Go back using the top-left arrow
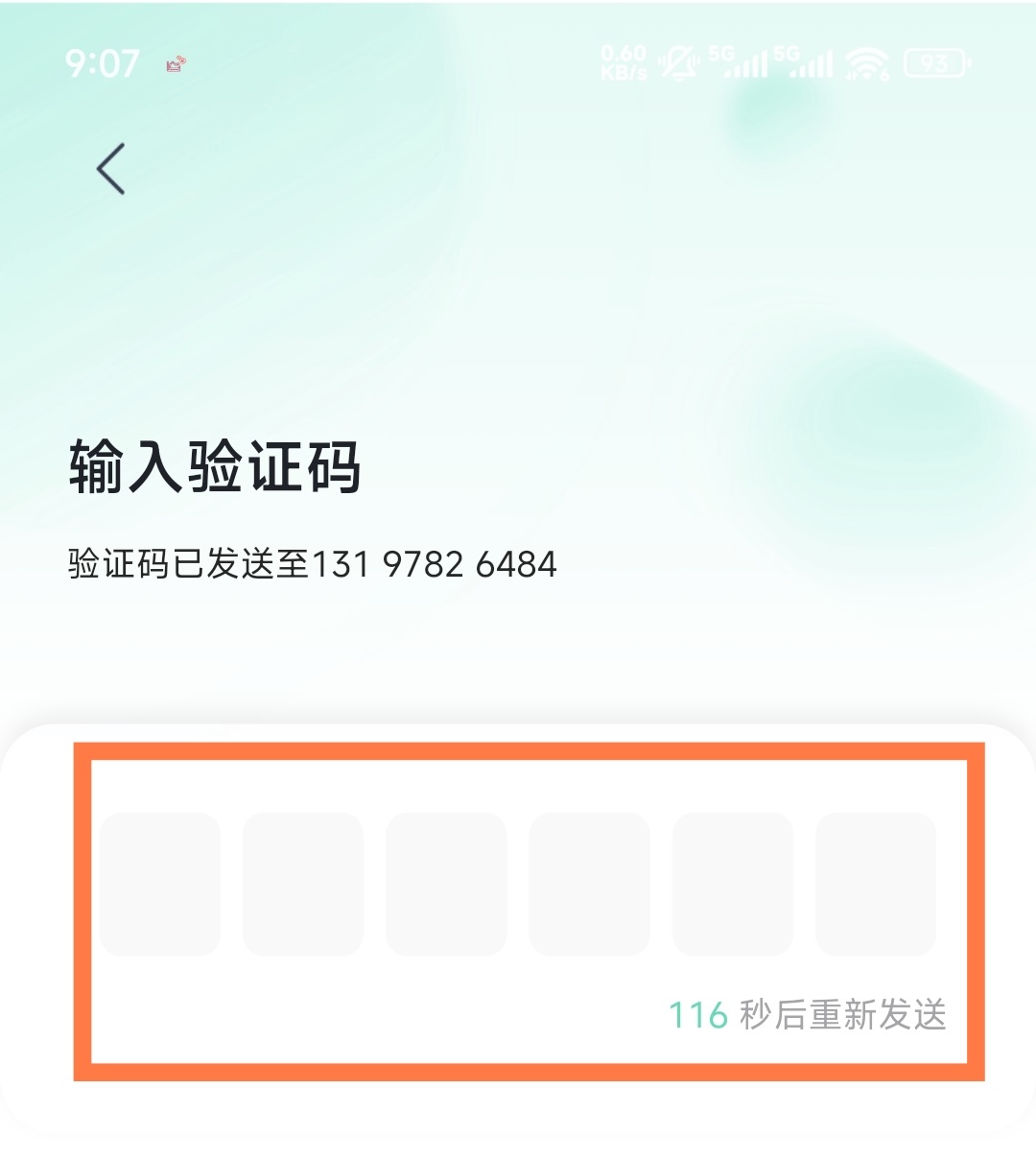 tap(111, 169)
